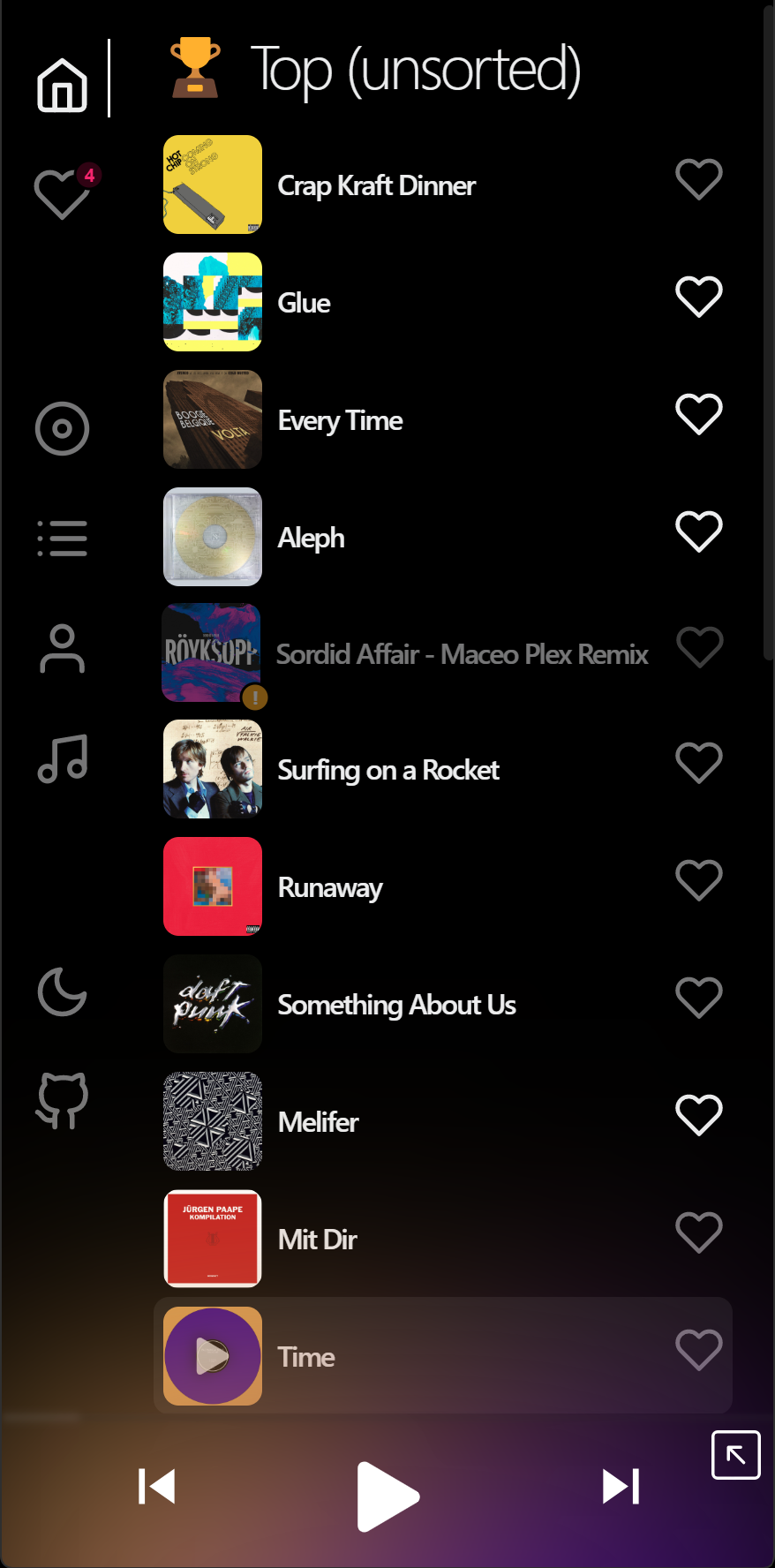The image size is (775, 1568).
Task: Expand the player with the arrow button
Action: click(x=735, y=1454)
